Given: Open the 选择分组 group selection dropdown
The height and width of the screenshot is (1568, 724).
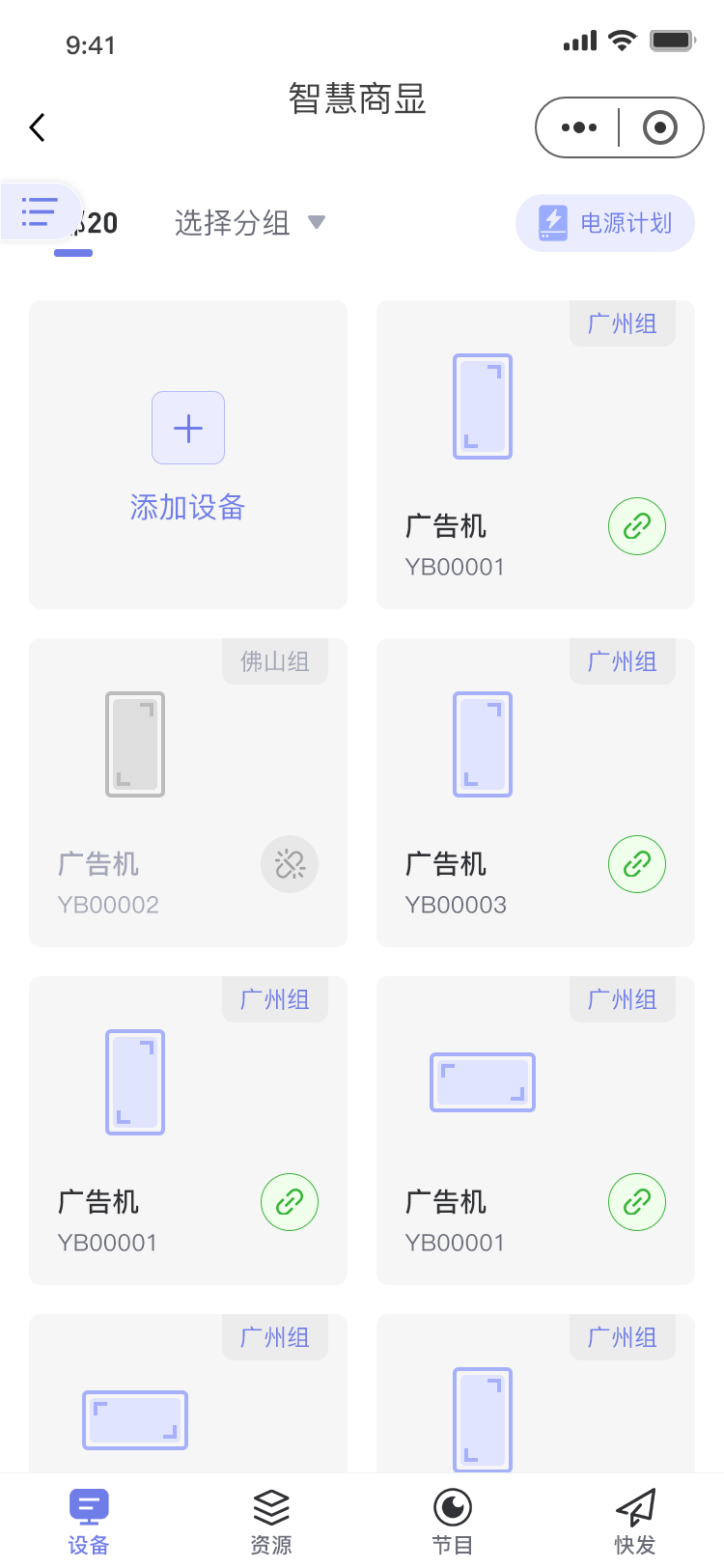Looking at the screenshot, I should [249, 222].
